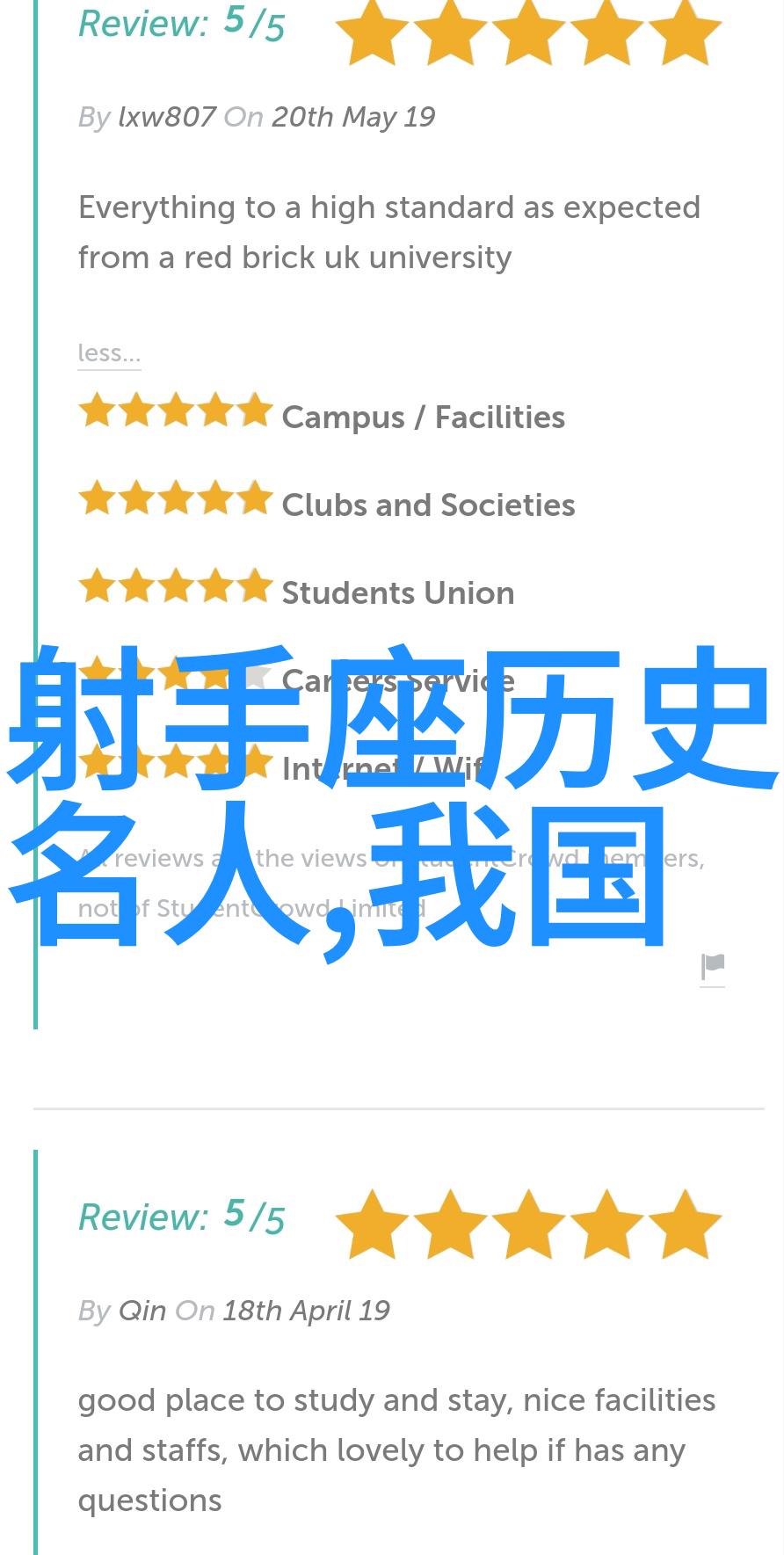Screen dimensions: 784x1555
Task: Collapse lxw807's review with the less link
Action: [109, 353]
